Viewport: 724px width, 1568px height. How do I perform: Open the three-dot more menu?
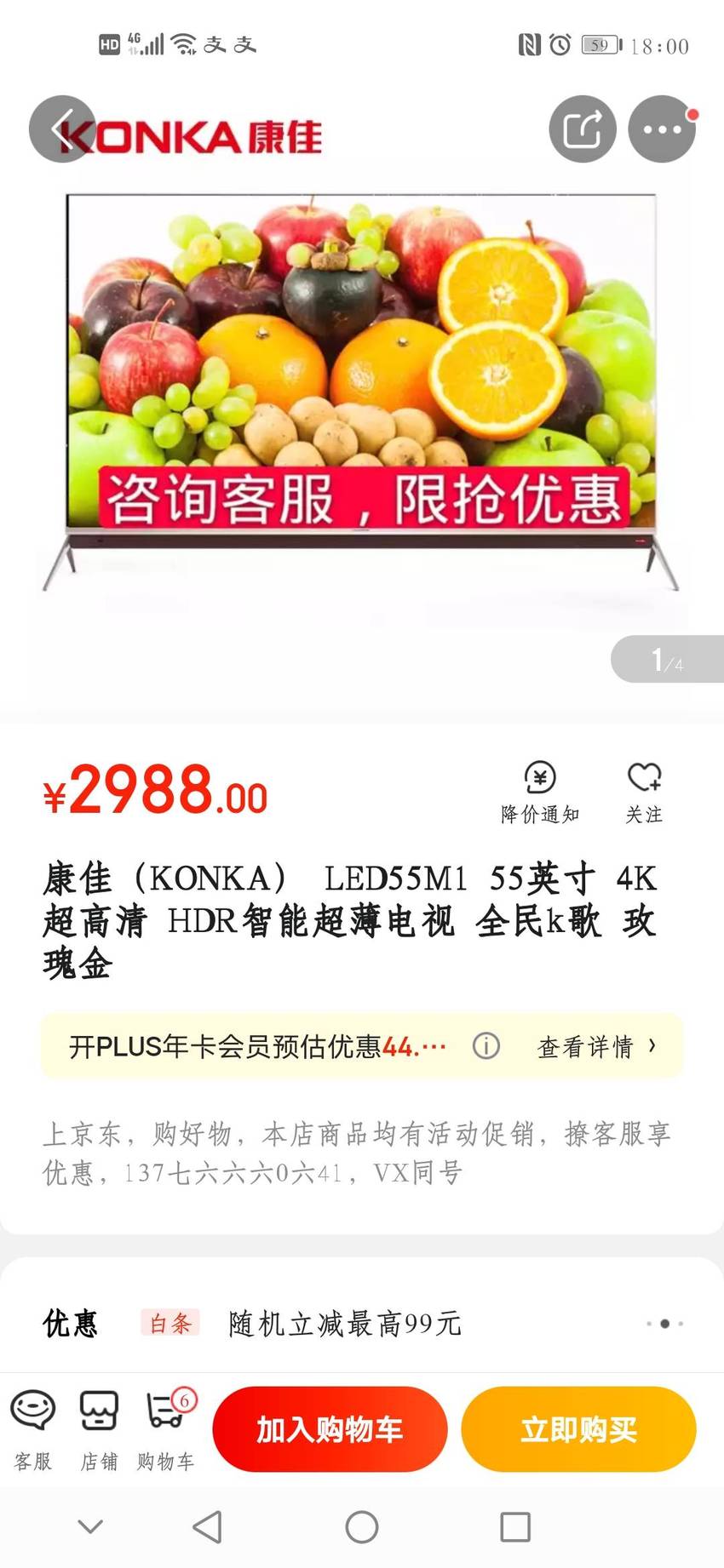[x=662, y=129]
